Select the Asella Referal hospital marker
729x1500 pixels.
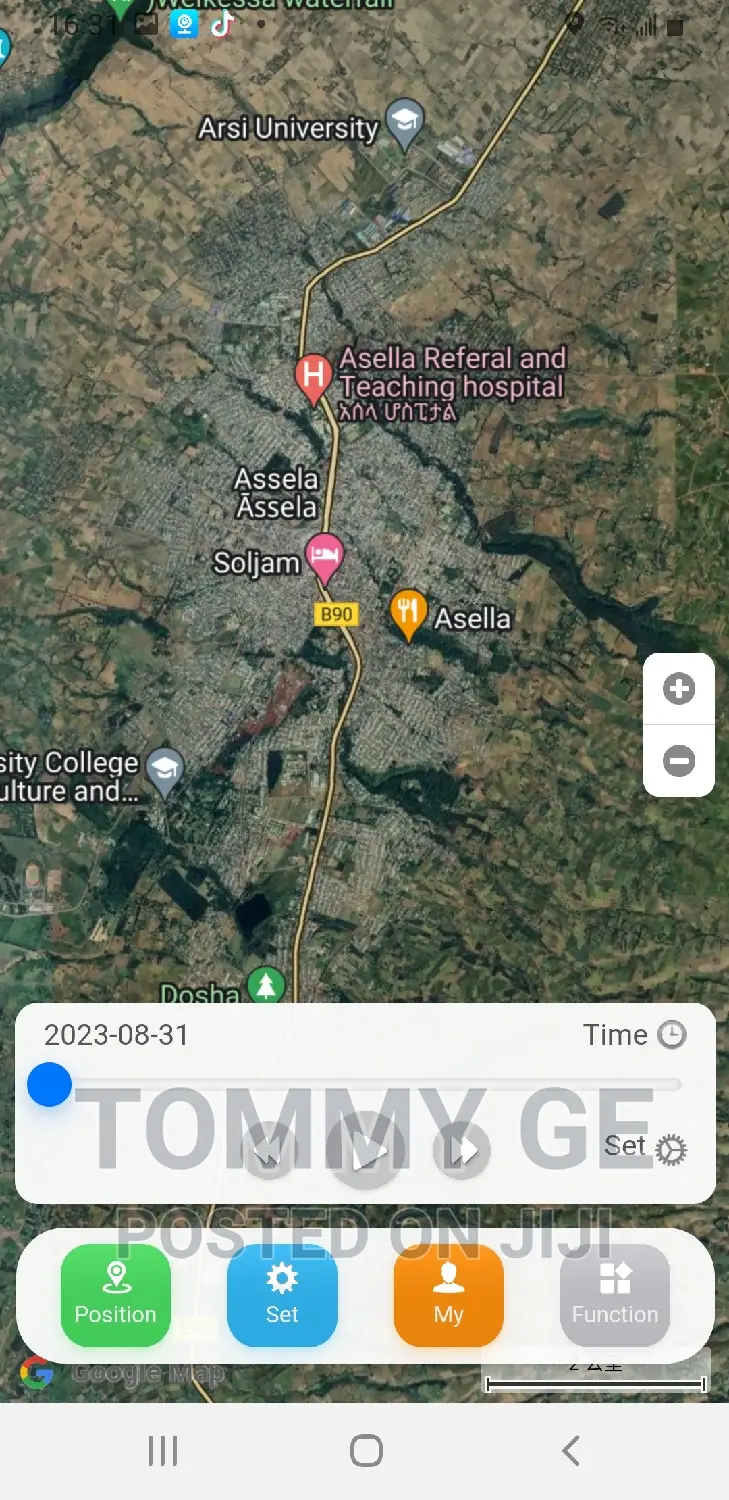pos(314,377)
